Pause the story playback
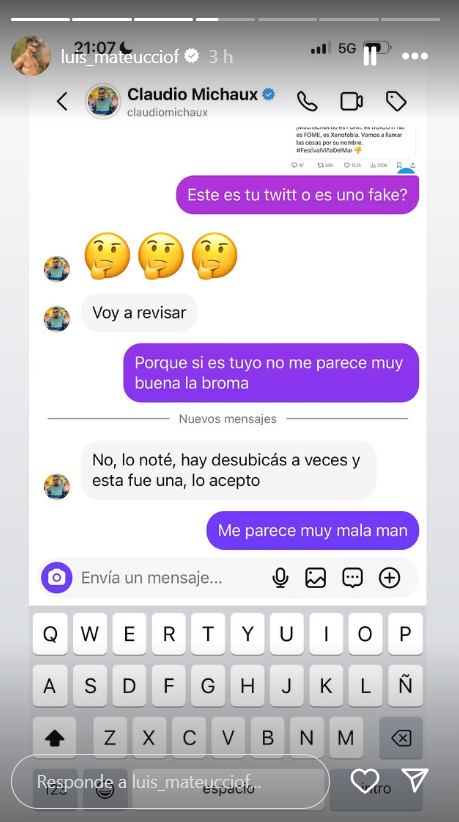This screenshot has height=822, width=459. click(x=370, y=56)
